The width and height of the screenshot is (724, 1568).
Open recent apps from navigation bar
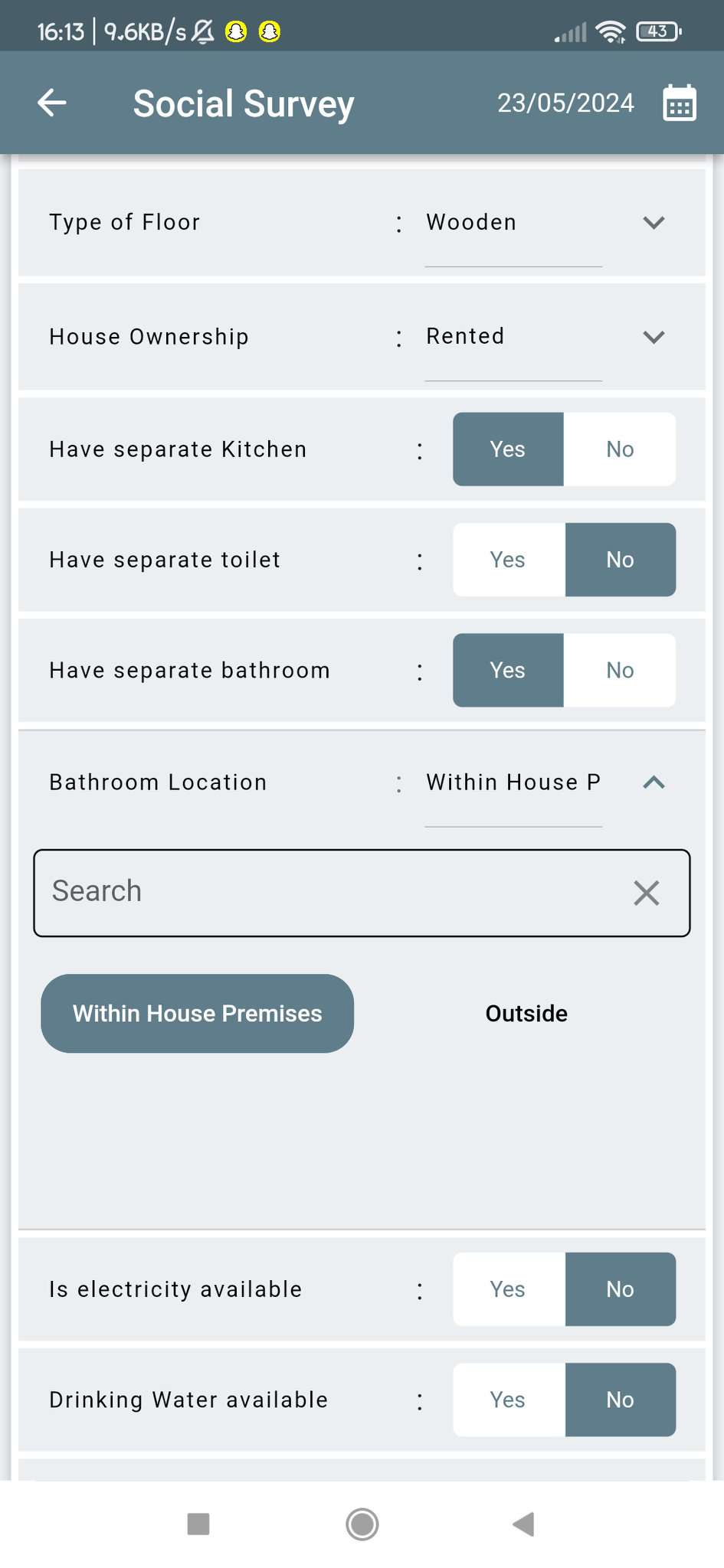tap(198, 1524)
